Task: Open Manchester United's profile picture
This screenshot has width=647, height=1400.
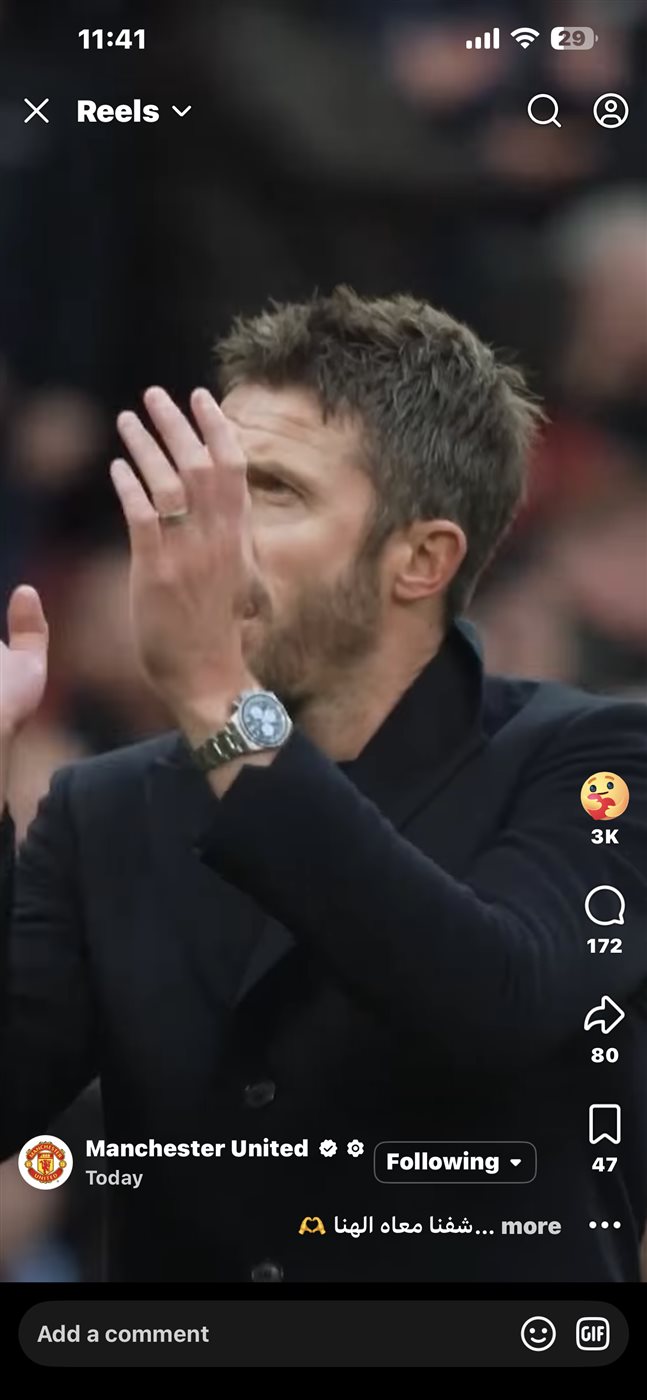Action: 46,1162
